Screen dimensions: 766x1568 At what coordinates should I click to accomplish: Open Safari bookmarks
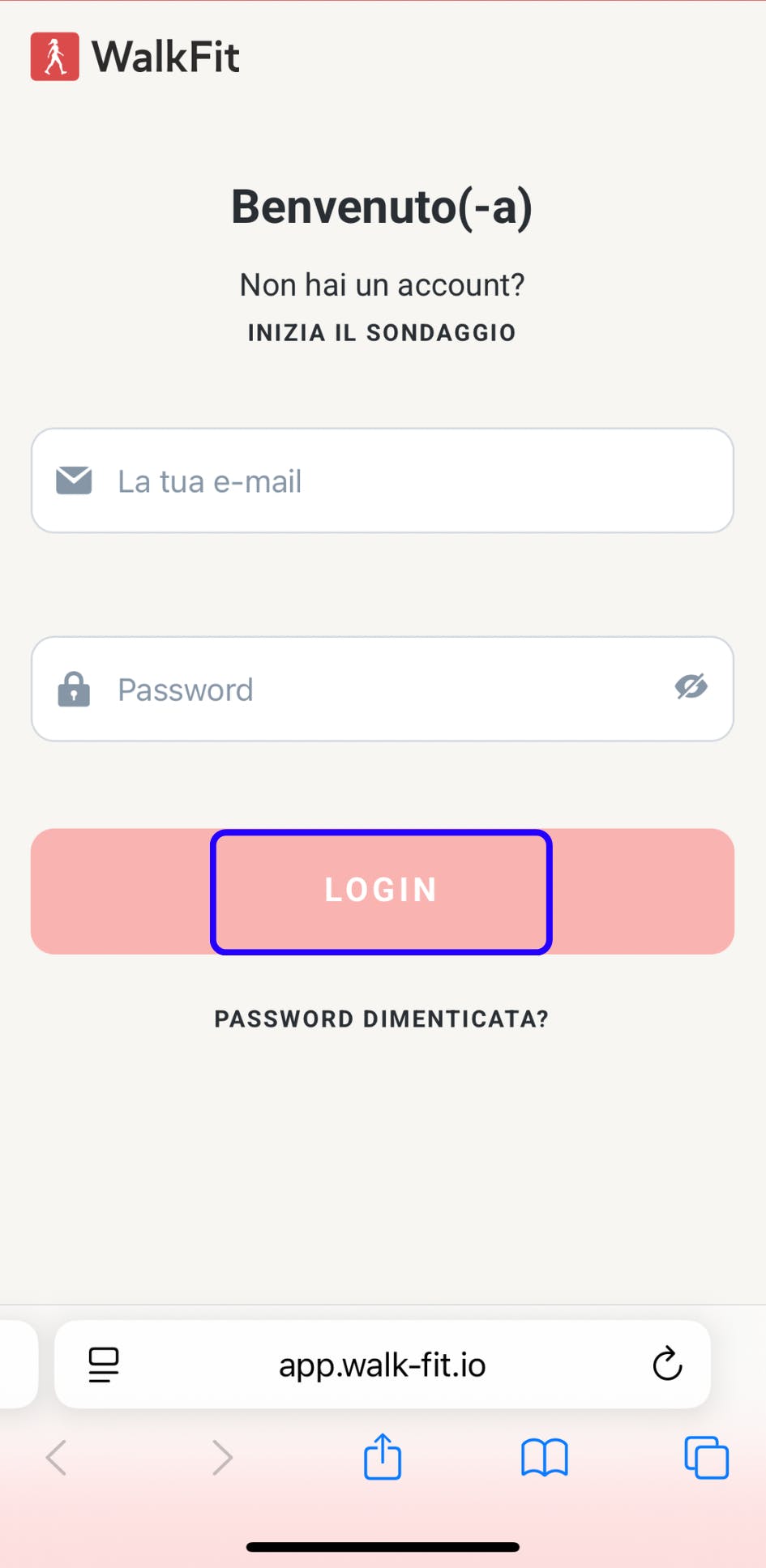click(x=545, y=1458)
